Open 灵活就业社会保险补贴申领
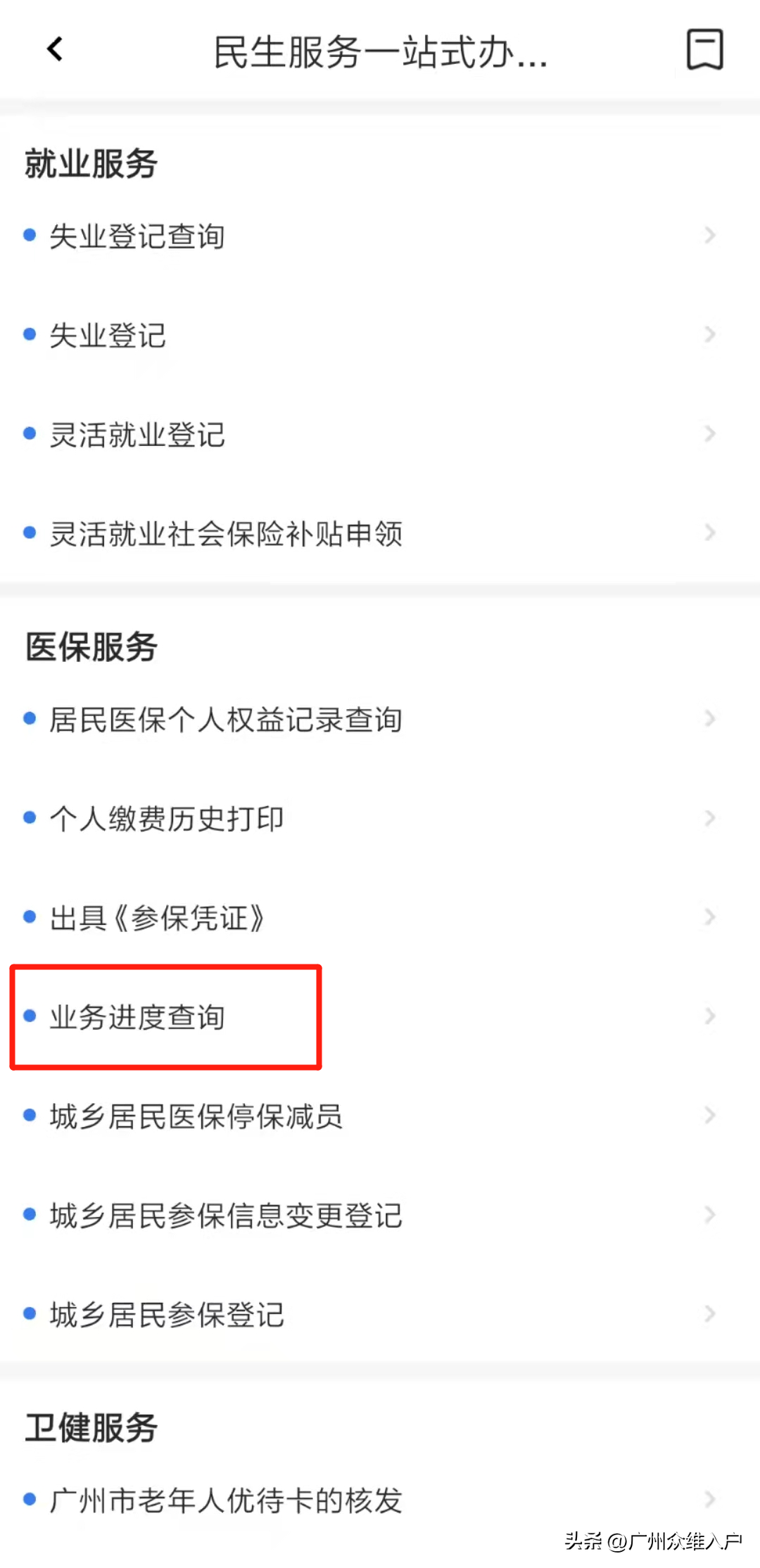The width and height of the screenshot is (760, 1568). coord(380,534)
